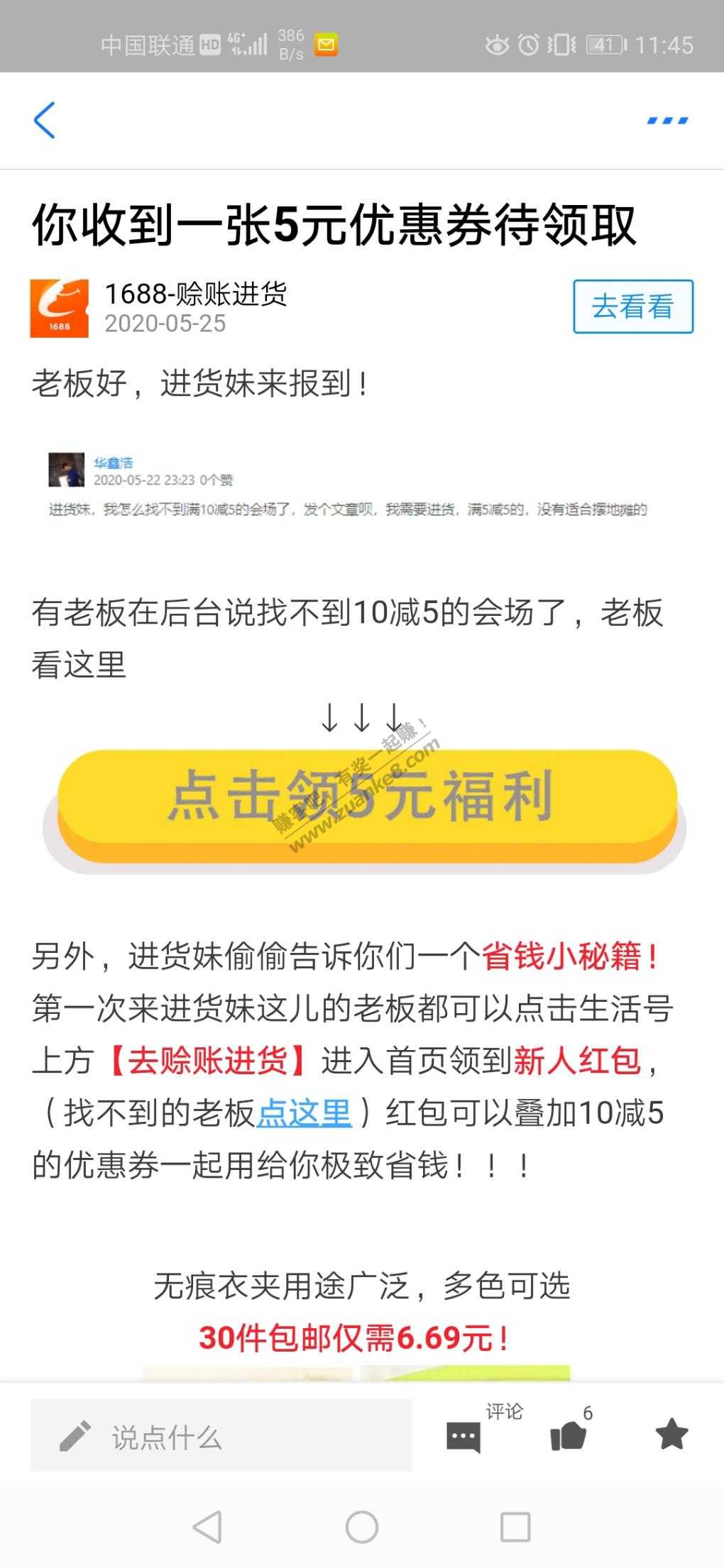The image size is (724, 1568).
Task: Open the 1688-赊账进货 account avatar
Action: 60,308
